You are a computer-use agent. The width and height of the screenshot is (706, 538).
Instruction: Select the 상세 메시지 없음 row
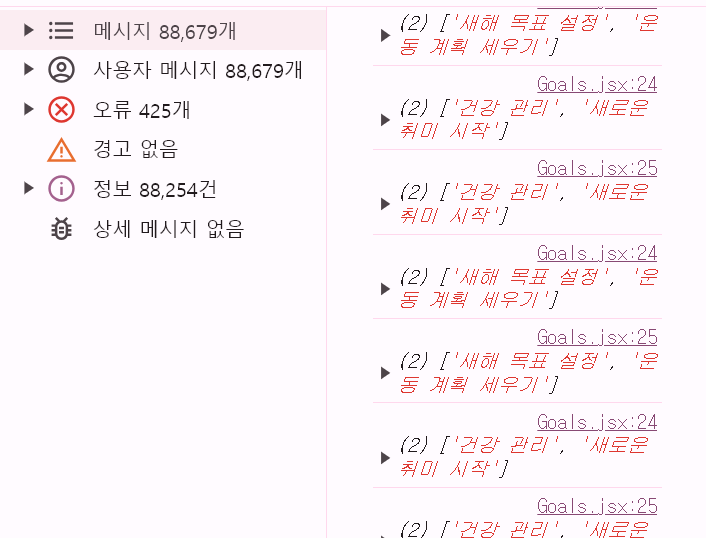[x=168, y=229]
